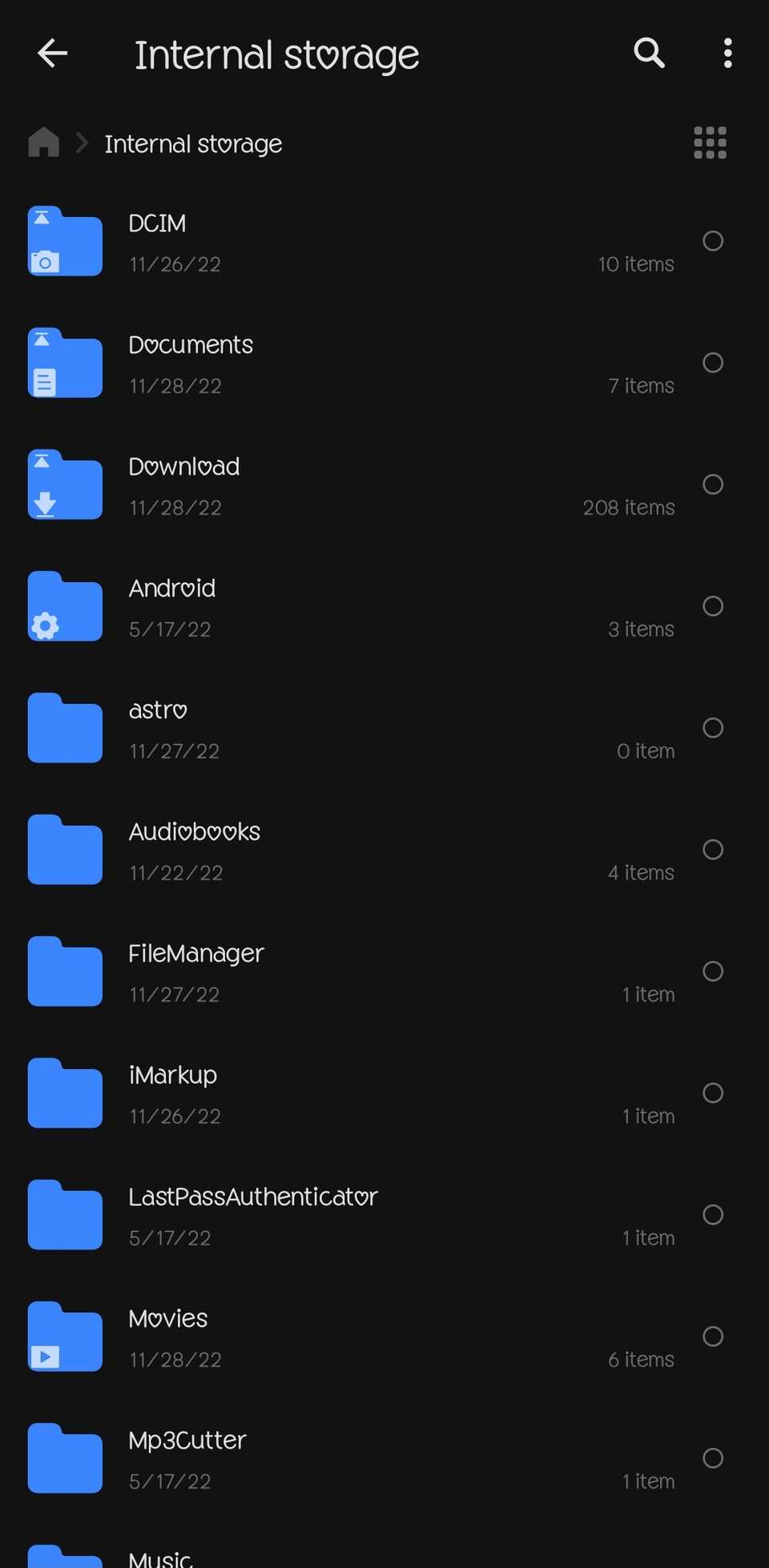Open the three-dot overflow menu
Screen dimensions: 769x1568
click(727, 53)
